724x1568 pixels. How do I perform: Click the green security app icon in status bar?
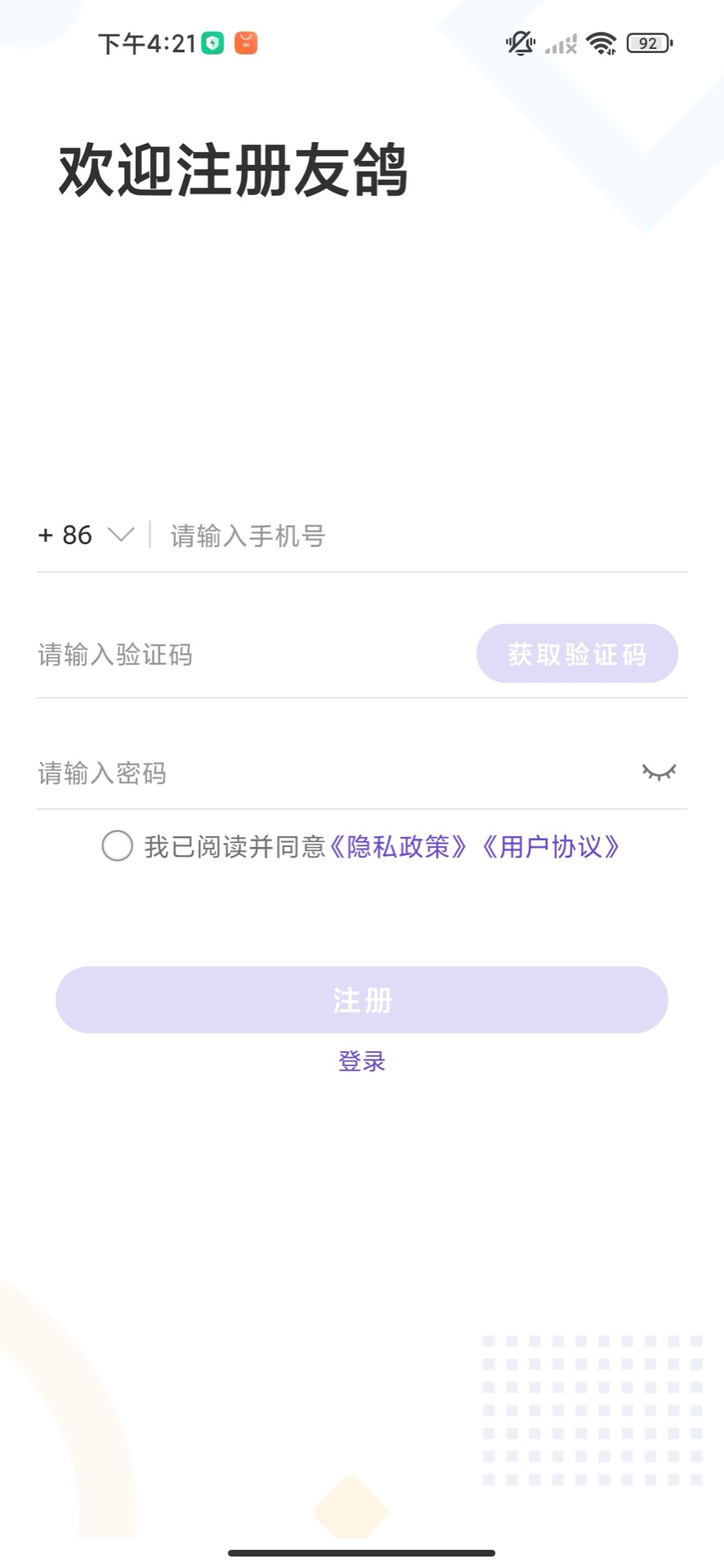pos(211,42)
